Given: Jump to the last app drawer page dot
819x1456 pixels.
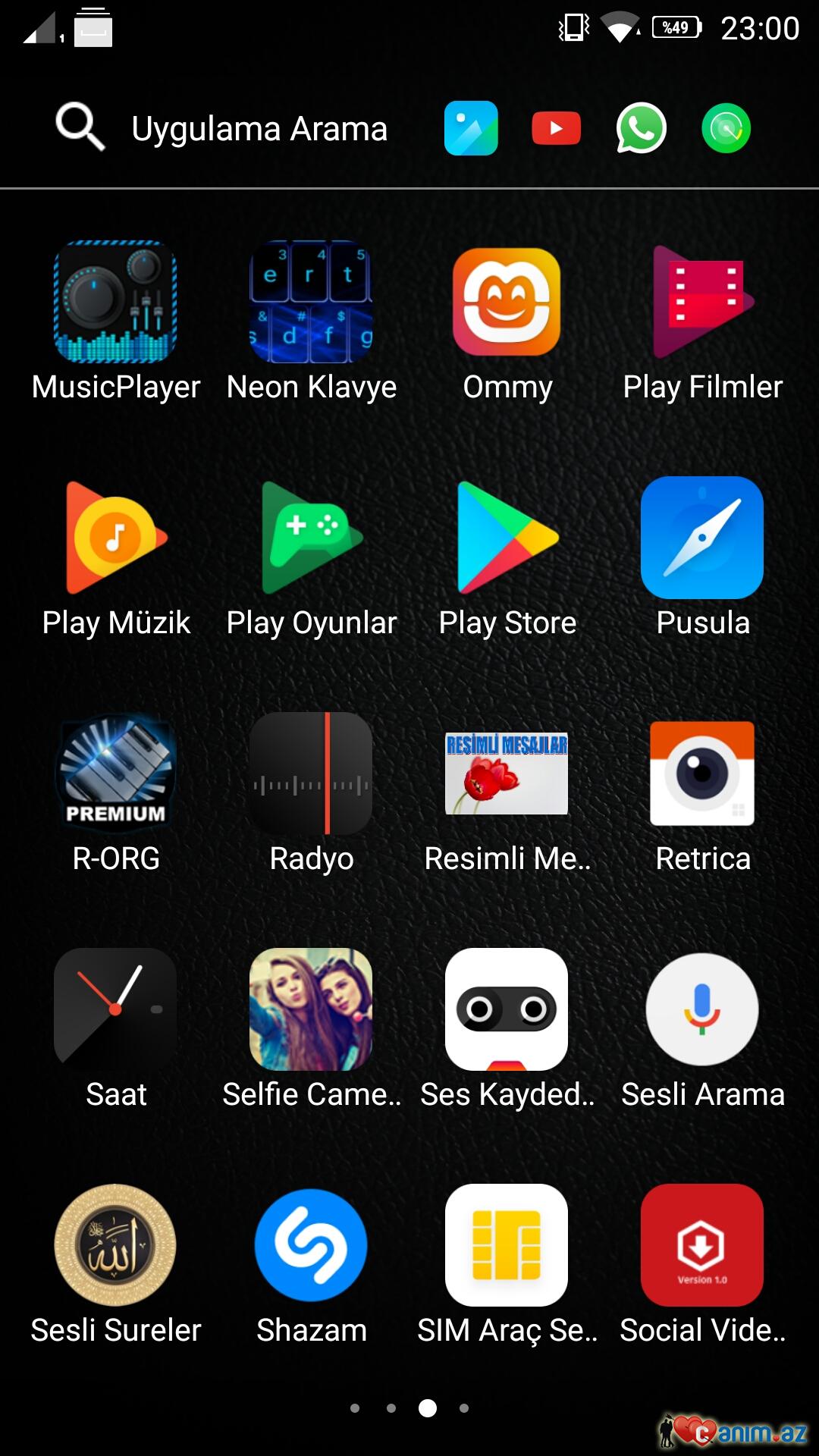Looking at the screenshot, I should coord(464,1408).
